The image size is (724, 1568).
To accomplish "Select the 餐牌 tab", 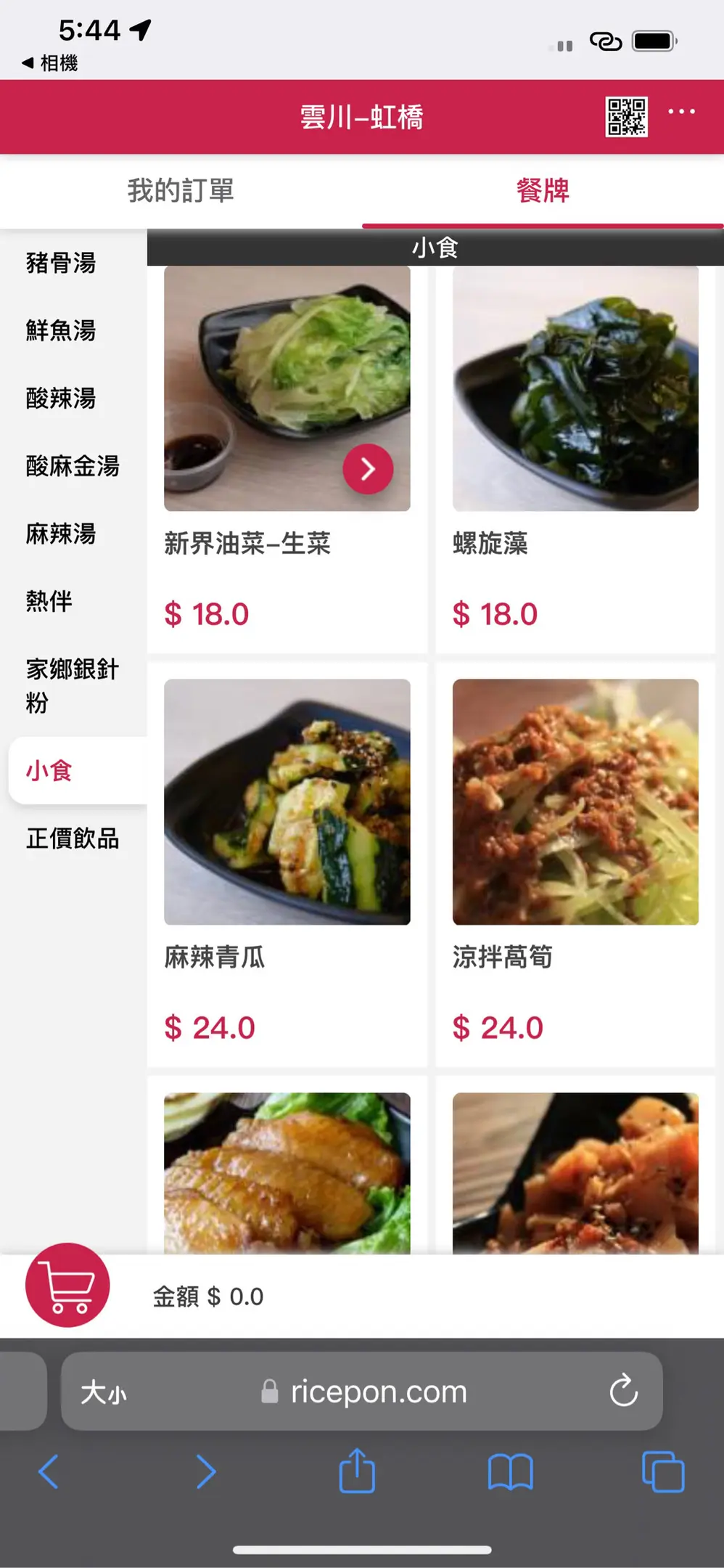I will click(x=543, y=191).
